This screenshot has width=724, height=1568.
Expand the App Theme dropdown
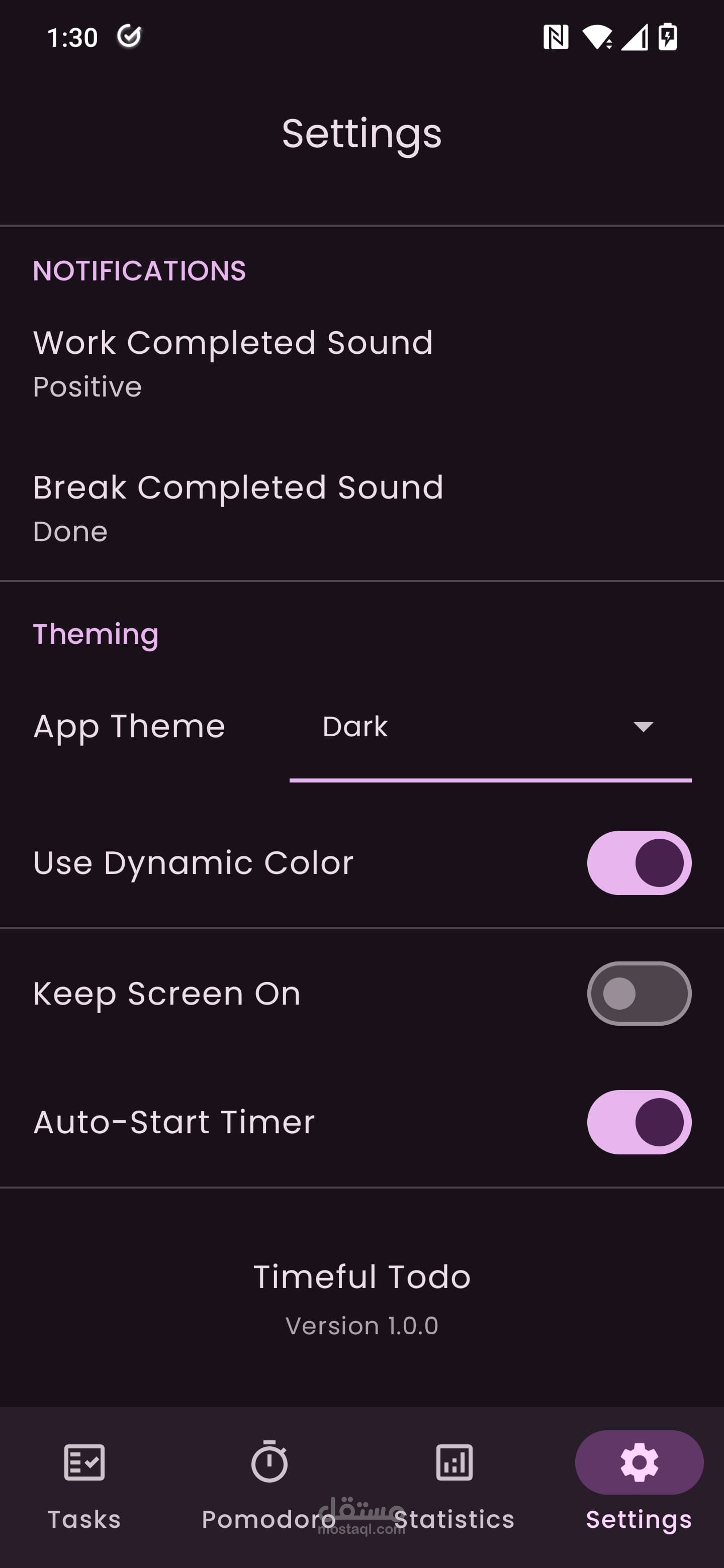(490, 727)
